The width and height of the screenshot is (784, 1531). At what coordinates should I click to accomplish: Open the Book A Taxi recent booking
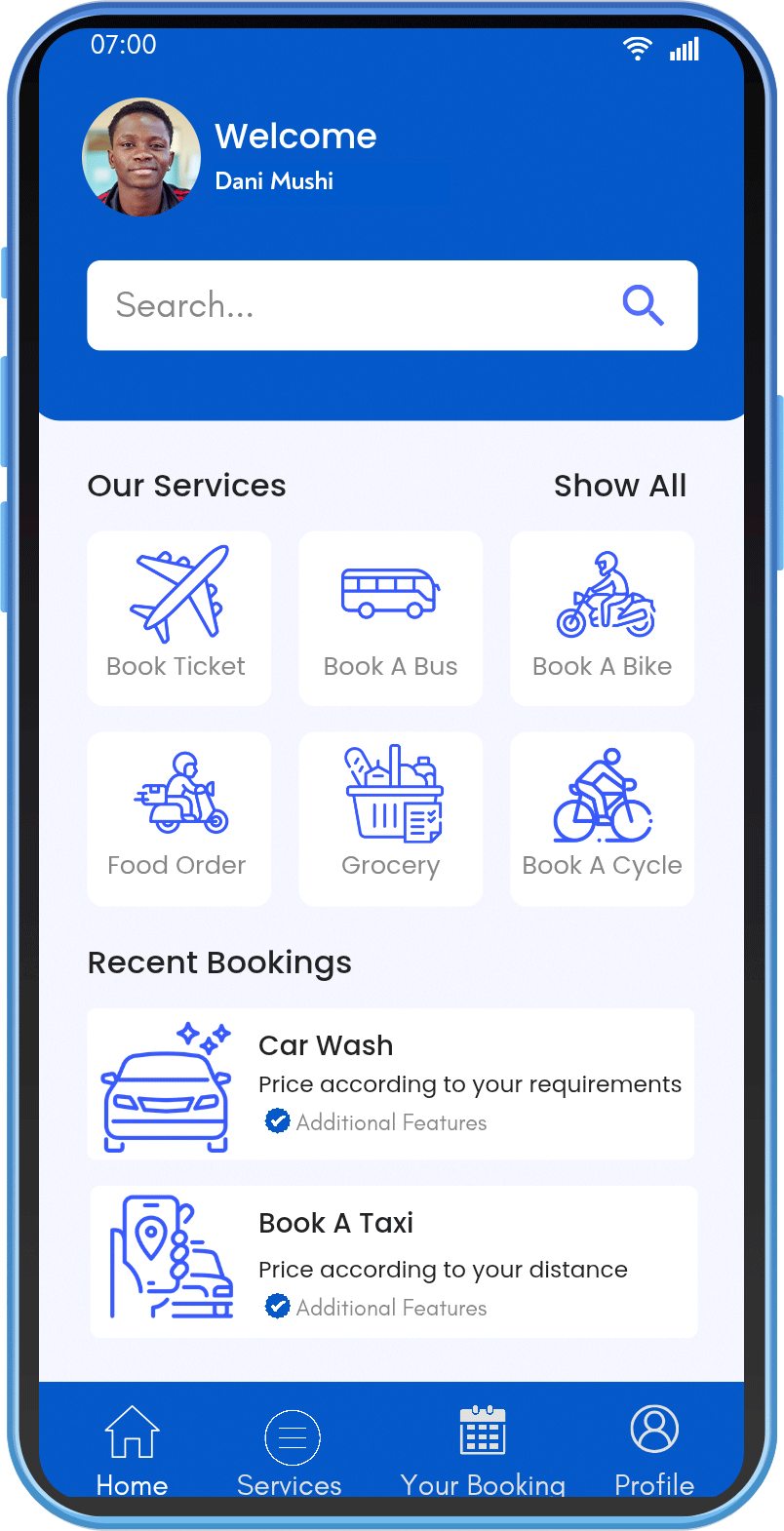pyautogui.click(x=393, y=1261)
